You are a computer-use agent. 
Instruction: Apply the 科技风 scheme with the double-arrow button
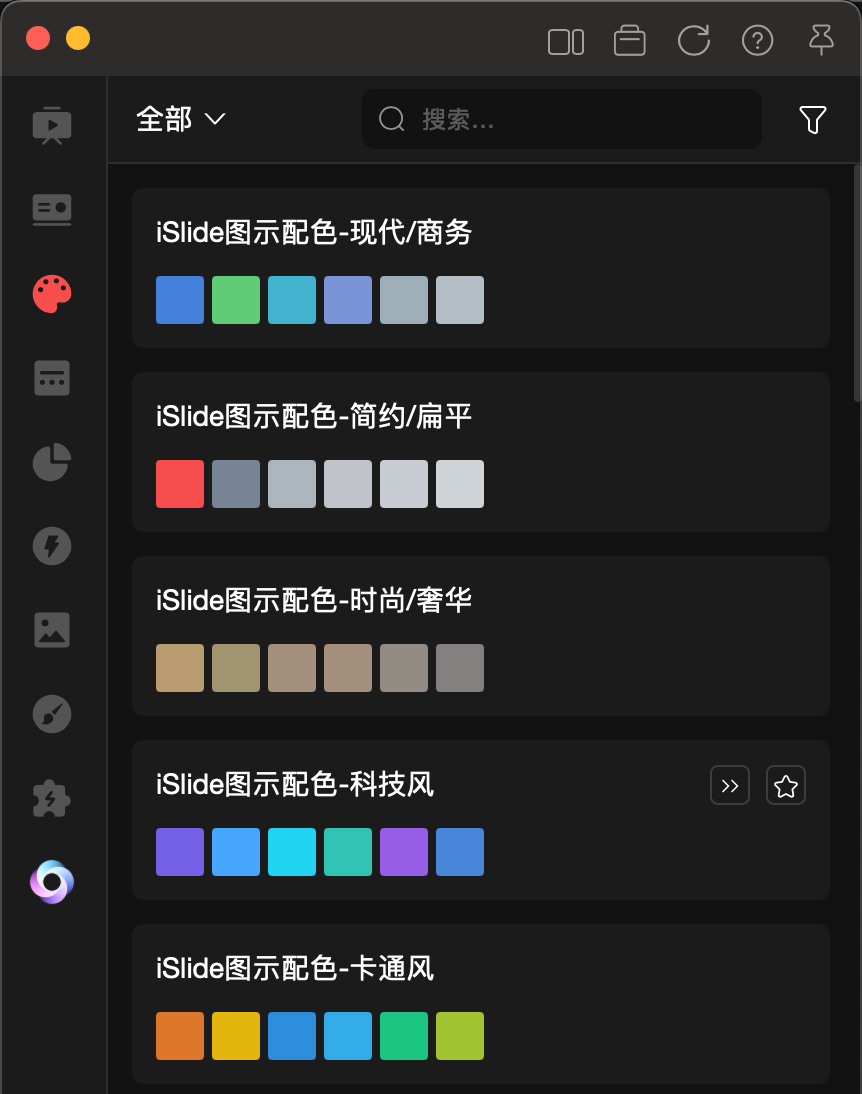730,786
